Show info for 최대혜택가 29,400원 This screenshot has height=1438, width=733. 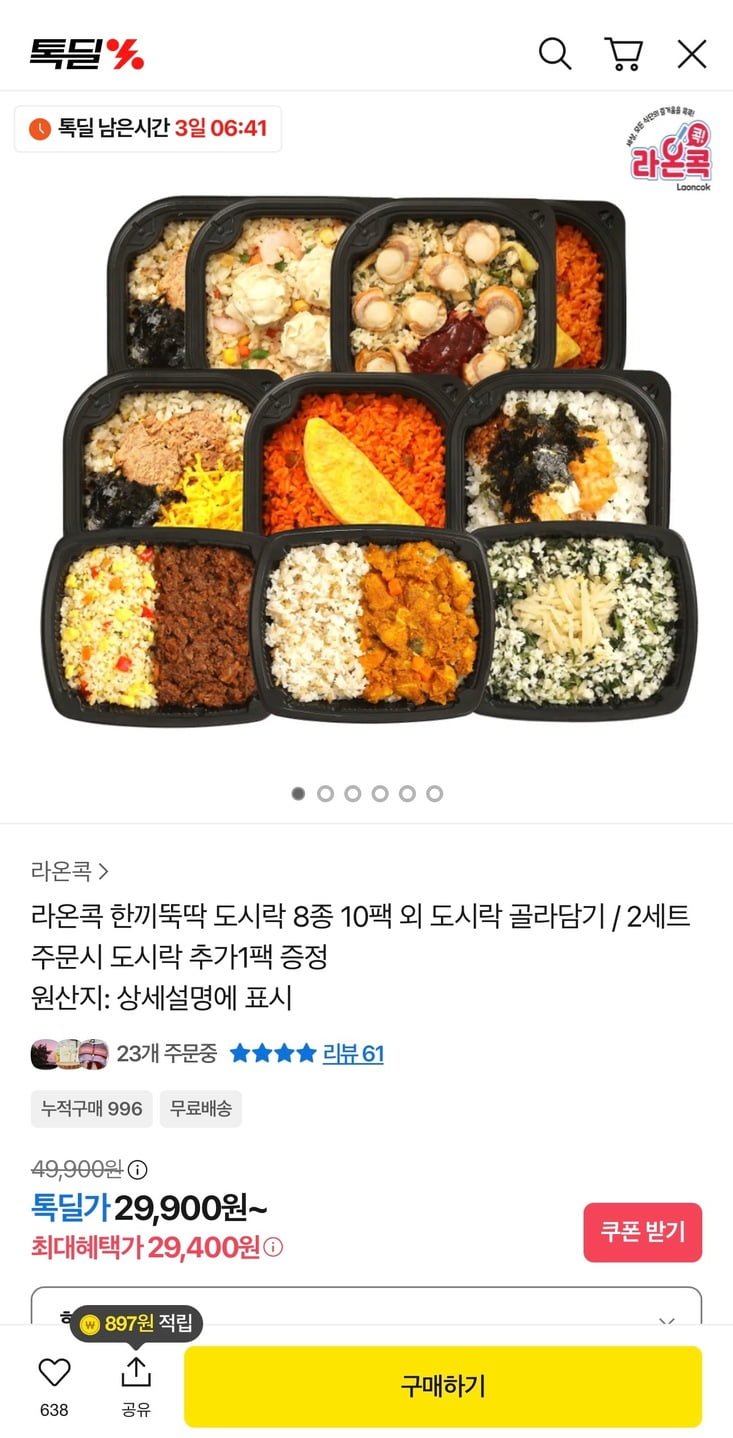(273, 1247)
